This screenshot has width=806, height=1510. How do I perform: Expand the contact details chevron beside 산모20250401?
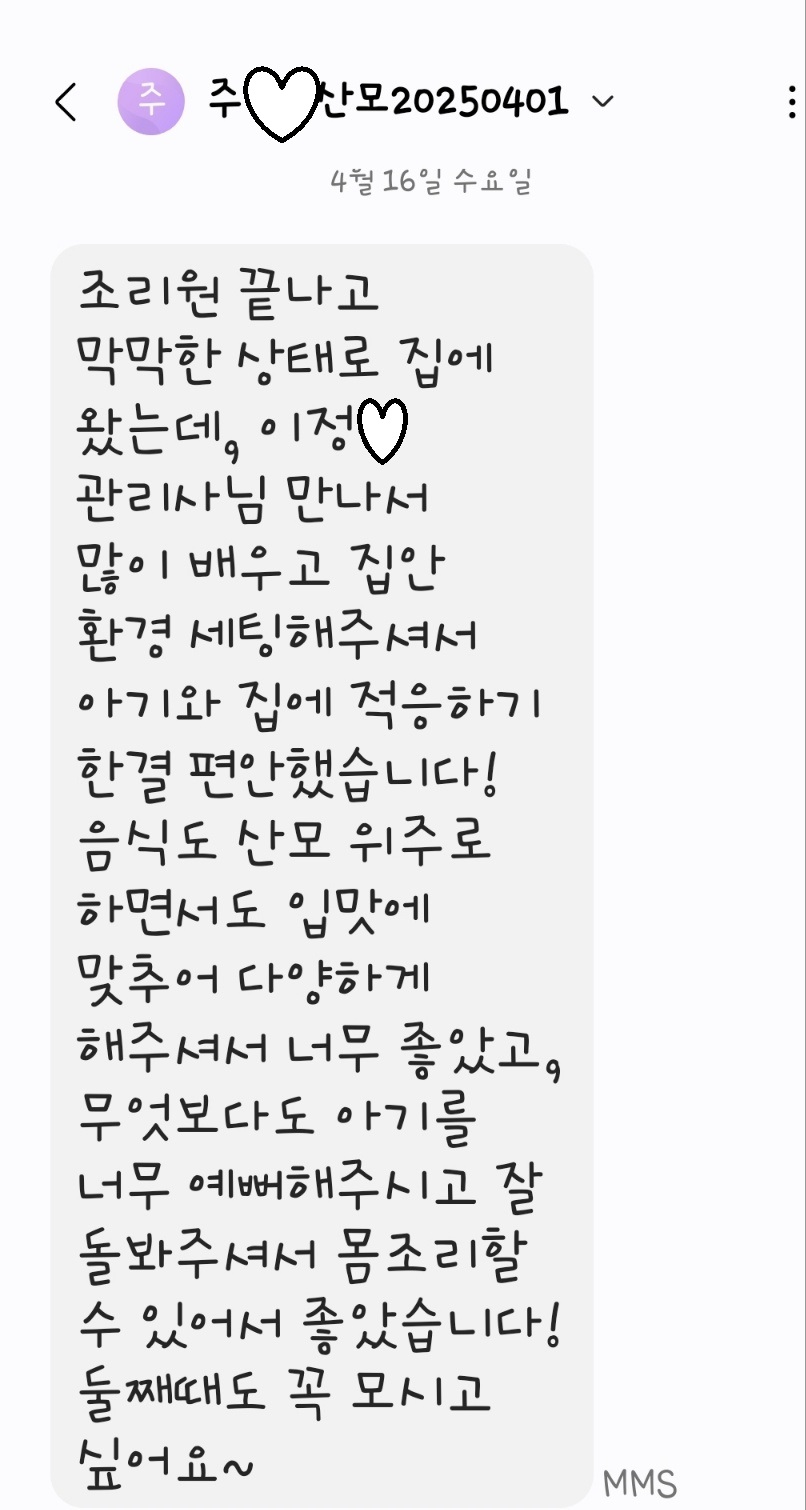603,102
